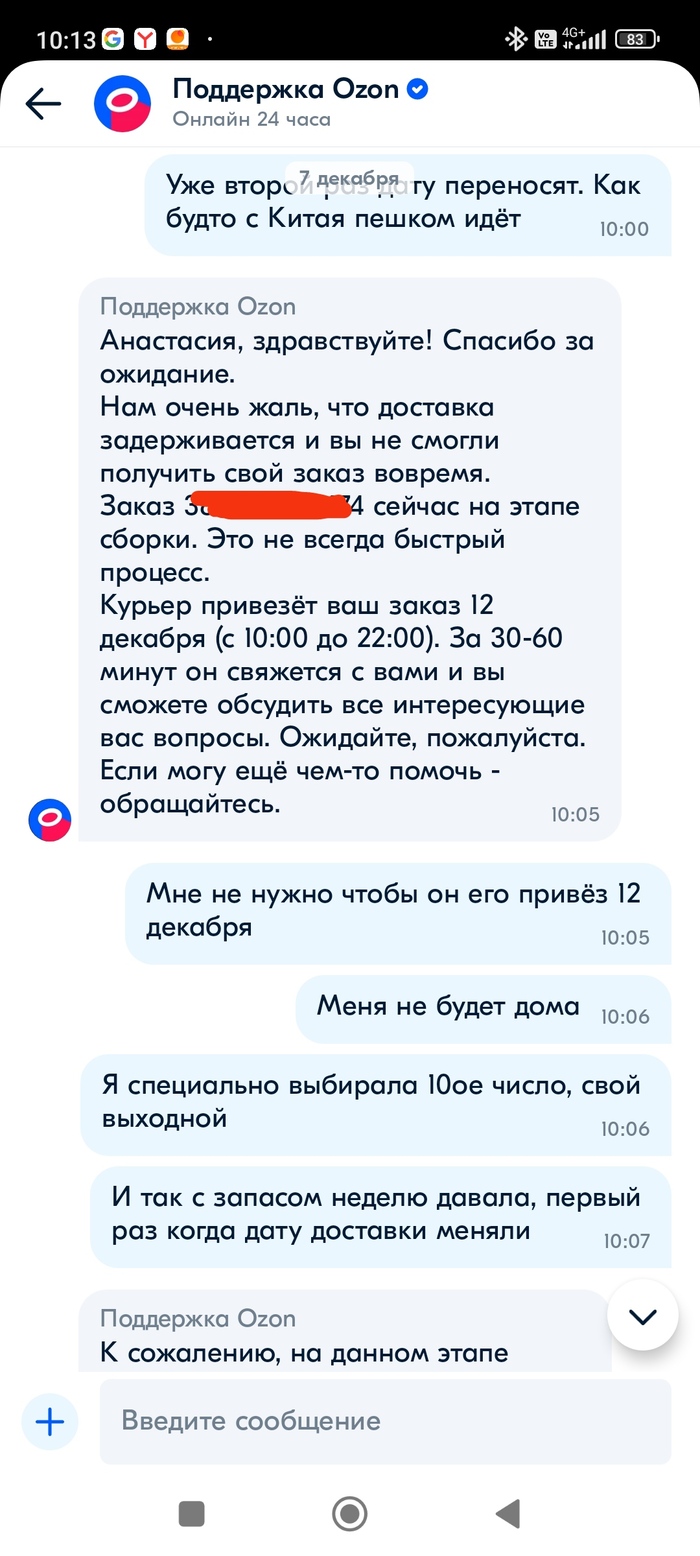This screenshot has height=1556, width=700.
Task: Go back from the Ozon support chat
Action: click(43, 103)
